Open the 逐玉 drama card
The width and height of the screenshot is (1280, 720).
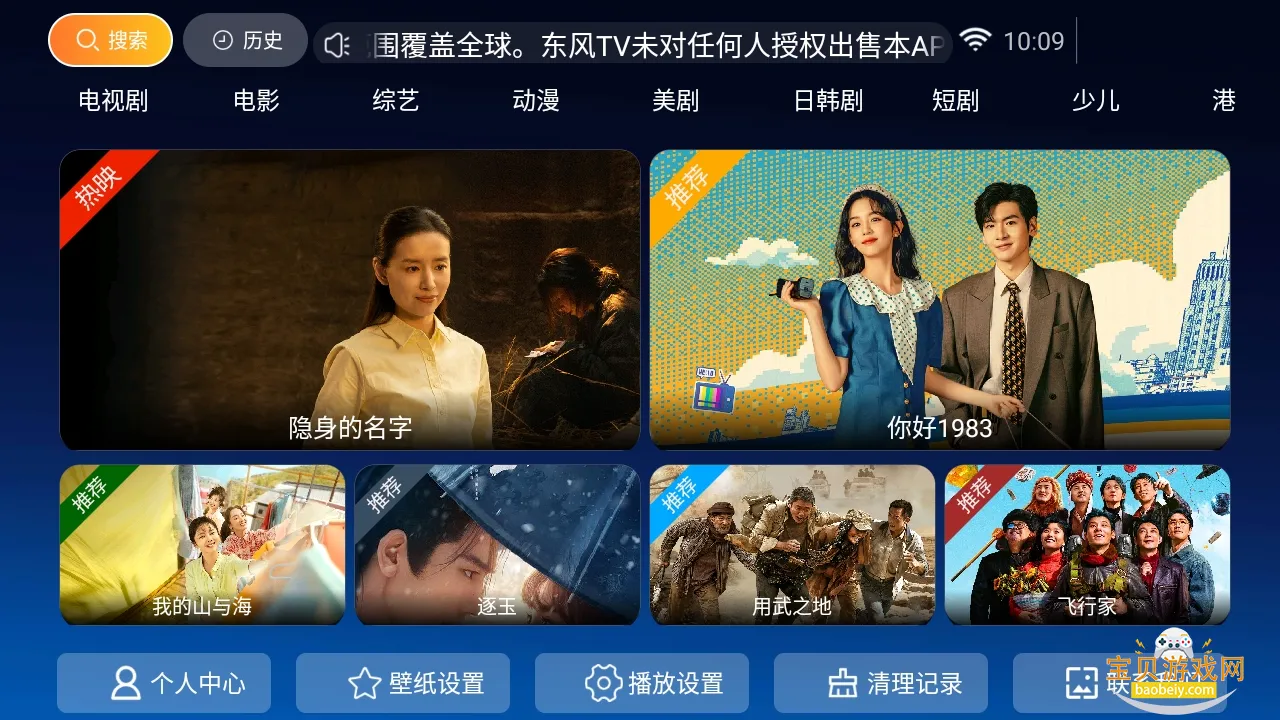(x=497, y=545)
